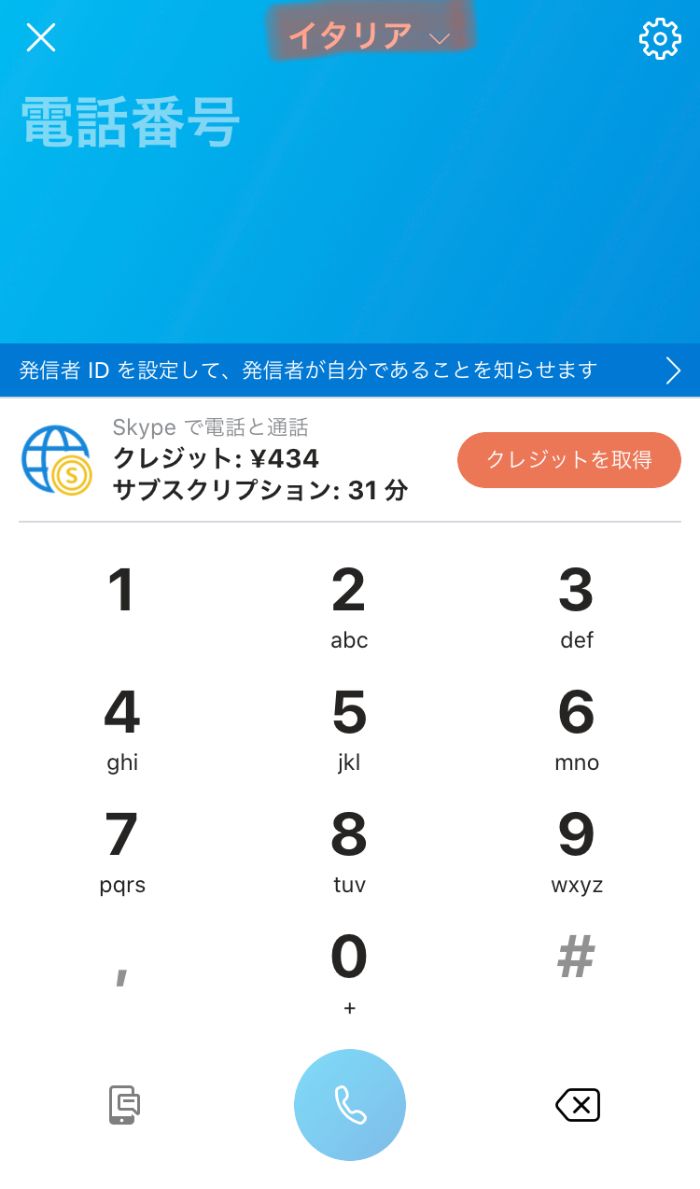Open the SMS message icon
This screenshot has width=700, height=1189.
[x=123, y=1105]
